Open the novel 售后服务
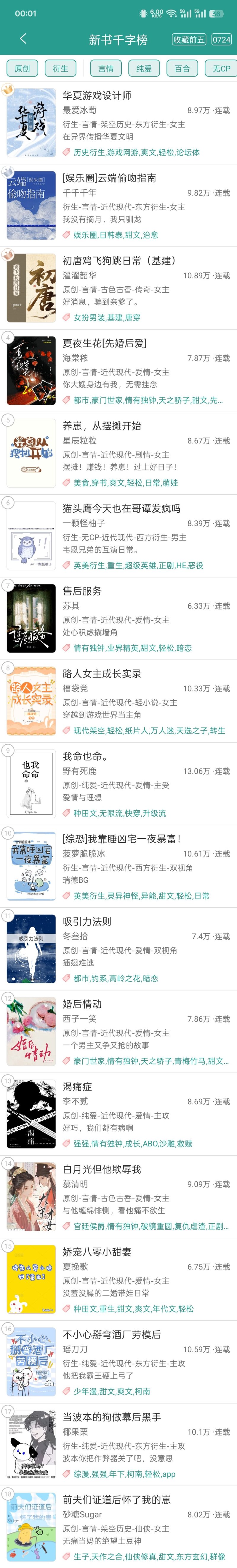Screen dimensions: 237x1568 [x=82, y=591]
